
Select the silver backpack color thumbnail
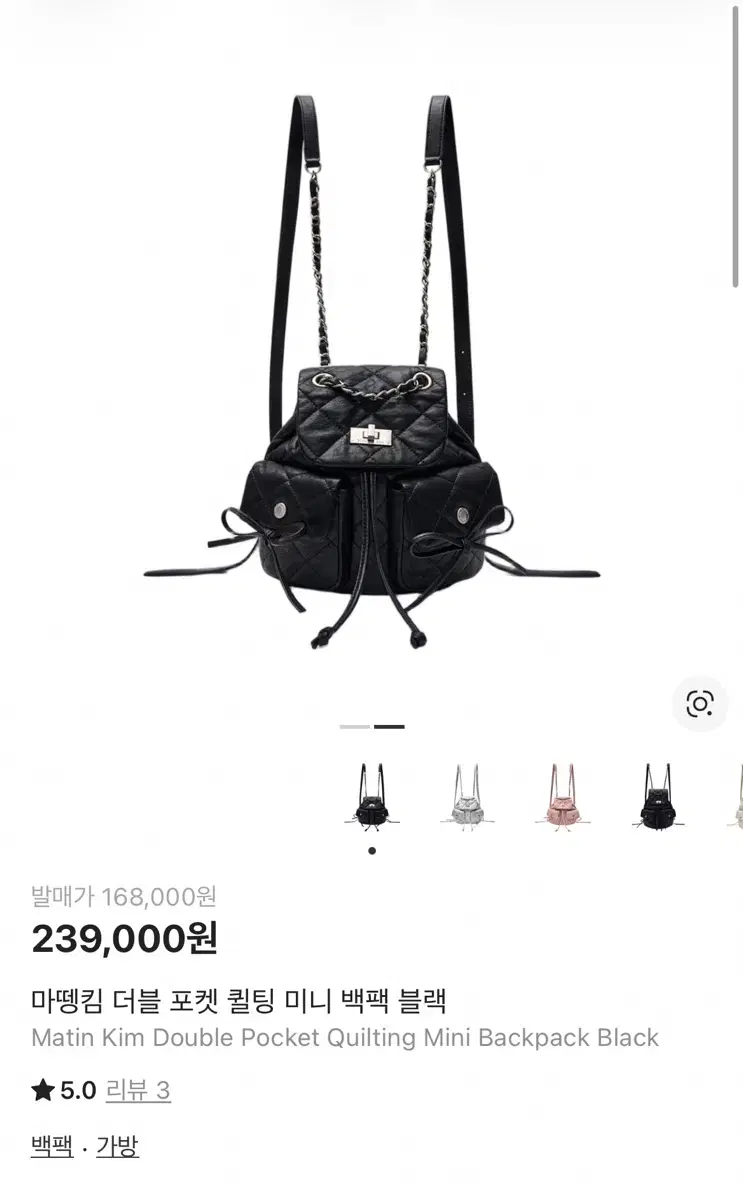click(464, 795)
